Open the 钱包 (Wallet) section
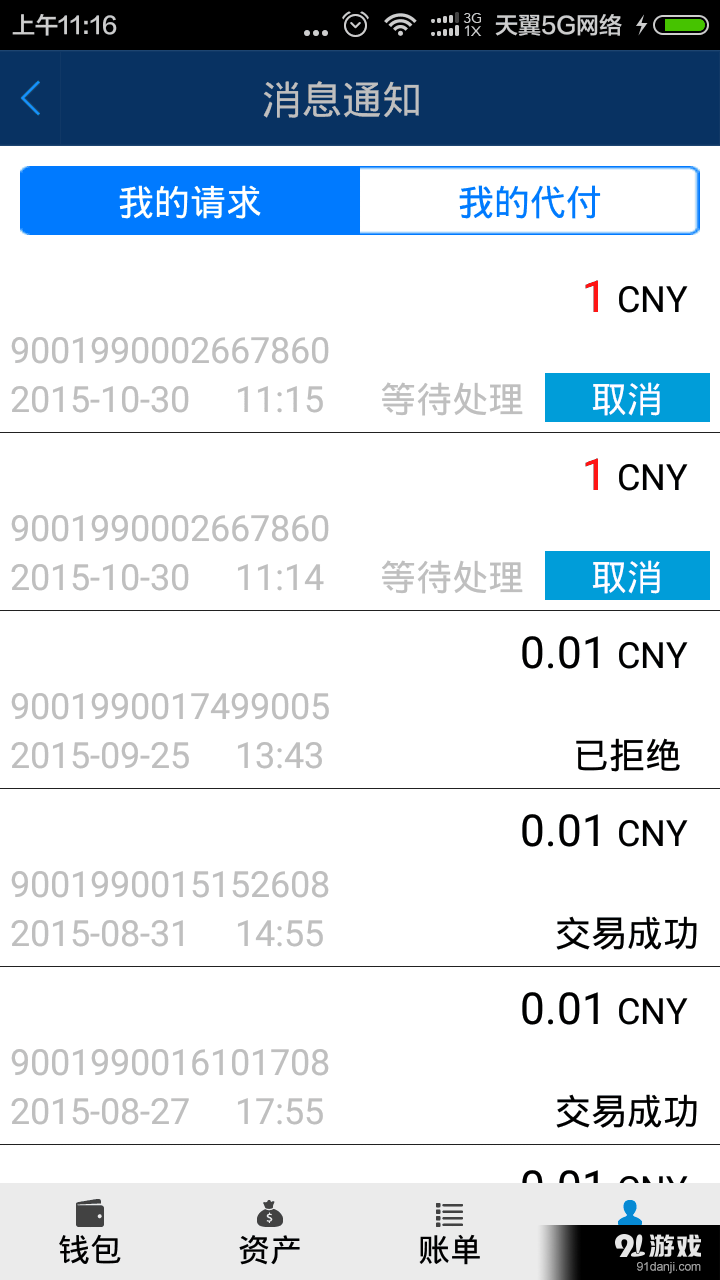720x1280 pixels. tap(89, 1231)
